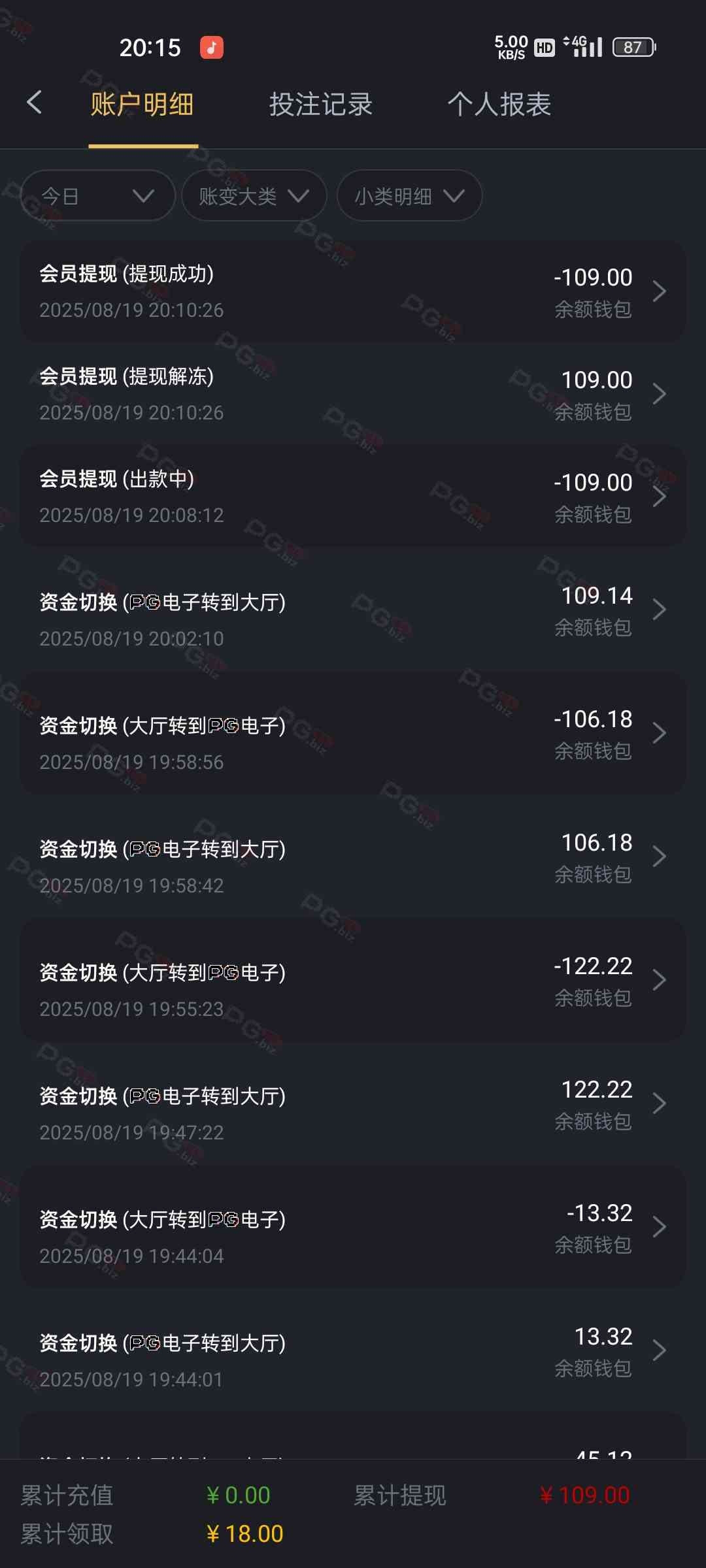
Task: Open the 会员提现 (提现成功) record
Action: pyautogui.click(x=353, y=291)
